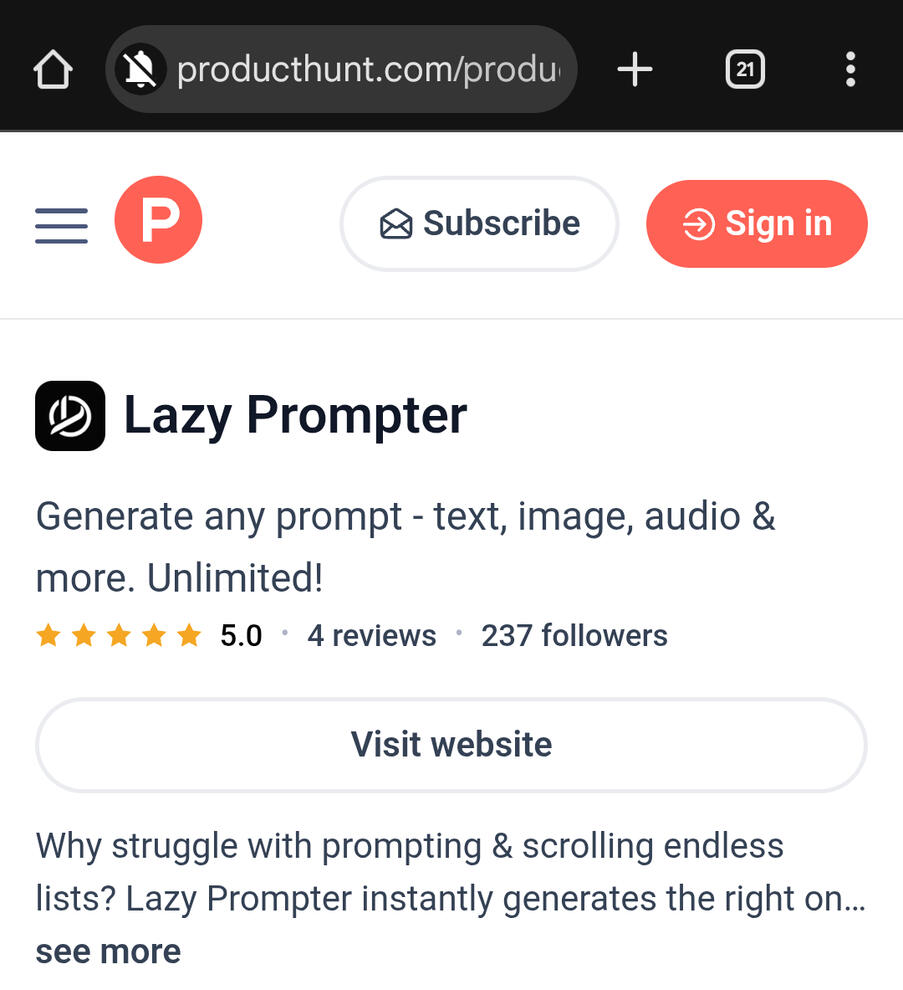
Task: Open the 4 reviews link
Action: 371,636
